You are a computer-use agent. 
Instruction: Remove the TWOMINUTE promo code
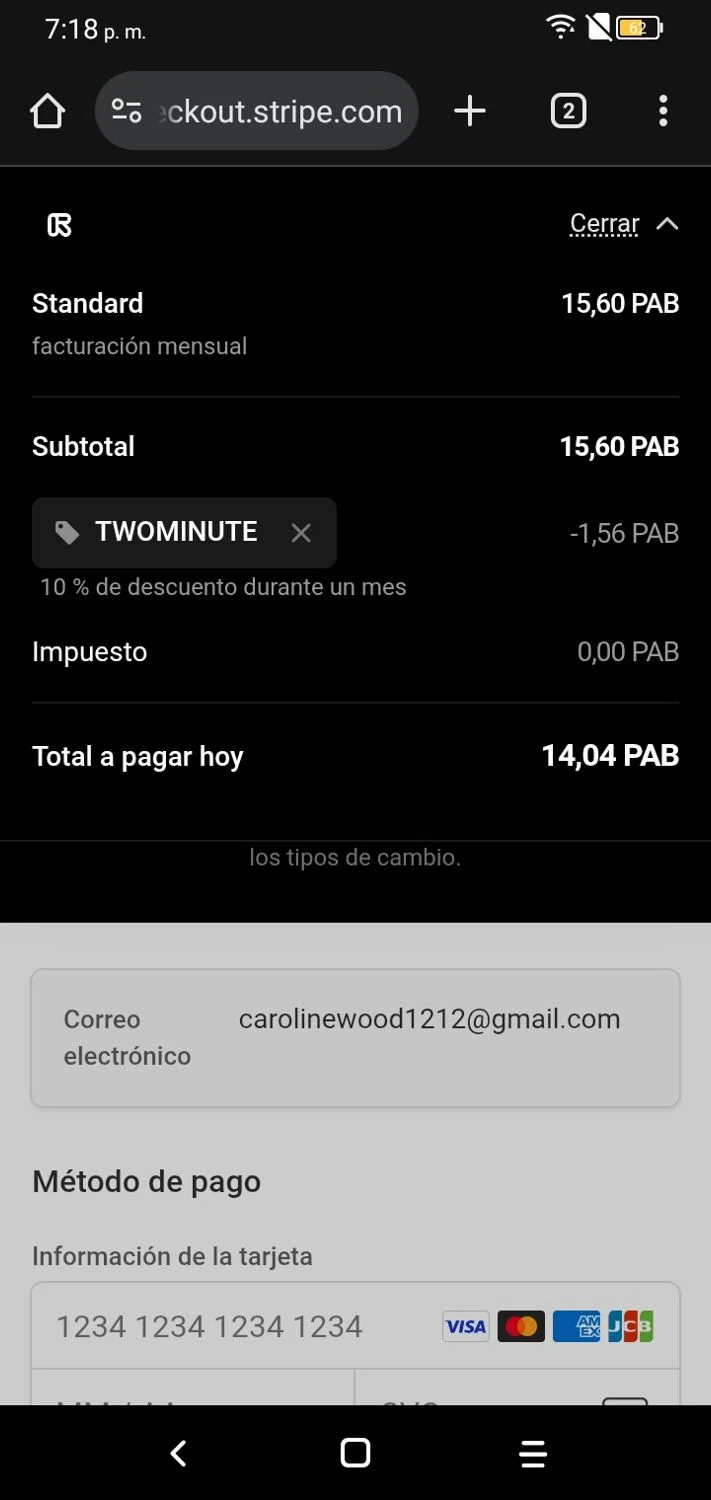pos(301,533)
